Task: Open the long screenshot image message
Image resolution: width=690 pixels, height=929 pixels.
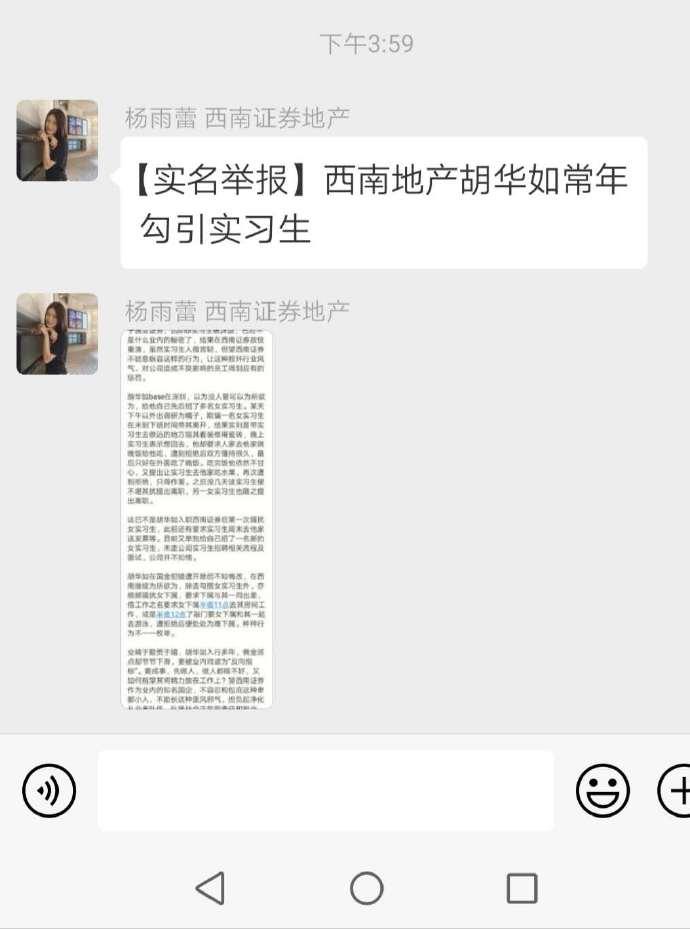Action: tap(197, 518)
